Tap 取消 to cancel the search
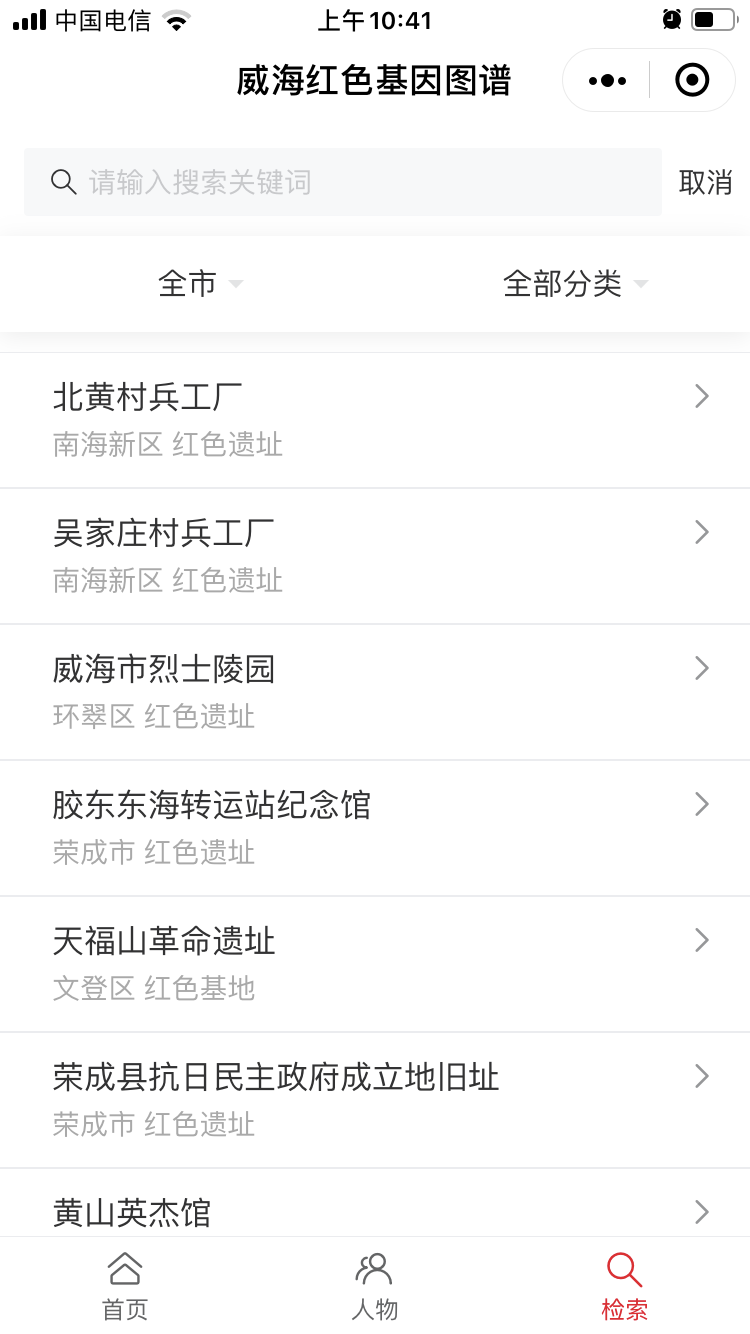 tap(705, 182)
